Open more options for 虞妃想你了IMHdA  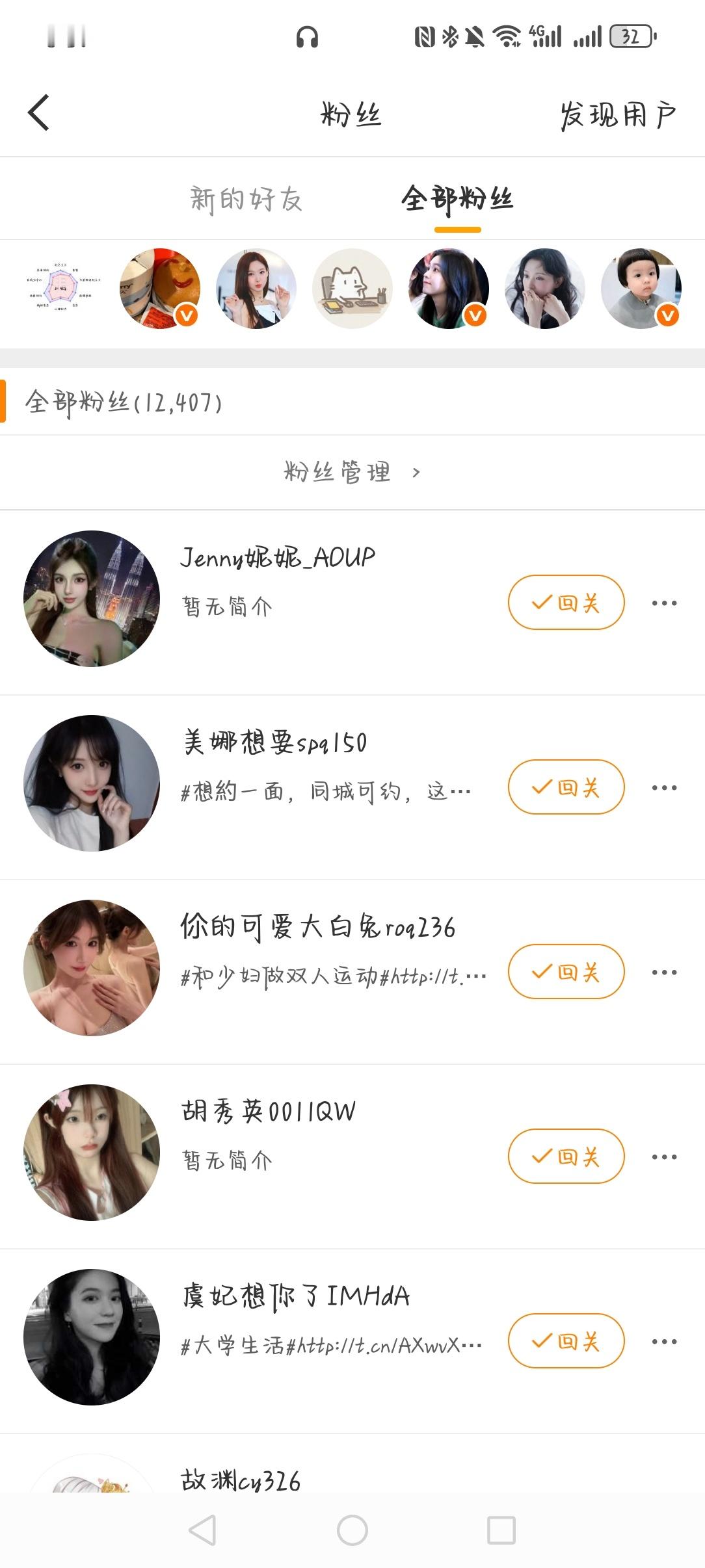pos(664,1342)
